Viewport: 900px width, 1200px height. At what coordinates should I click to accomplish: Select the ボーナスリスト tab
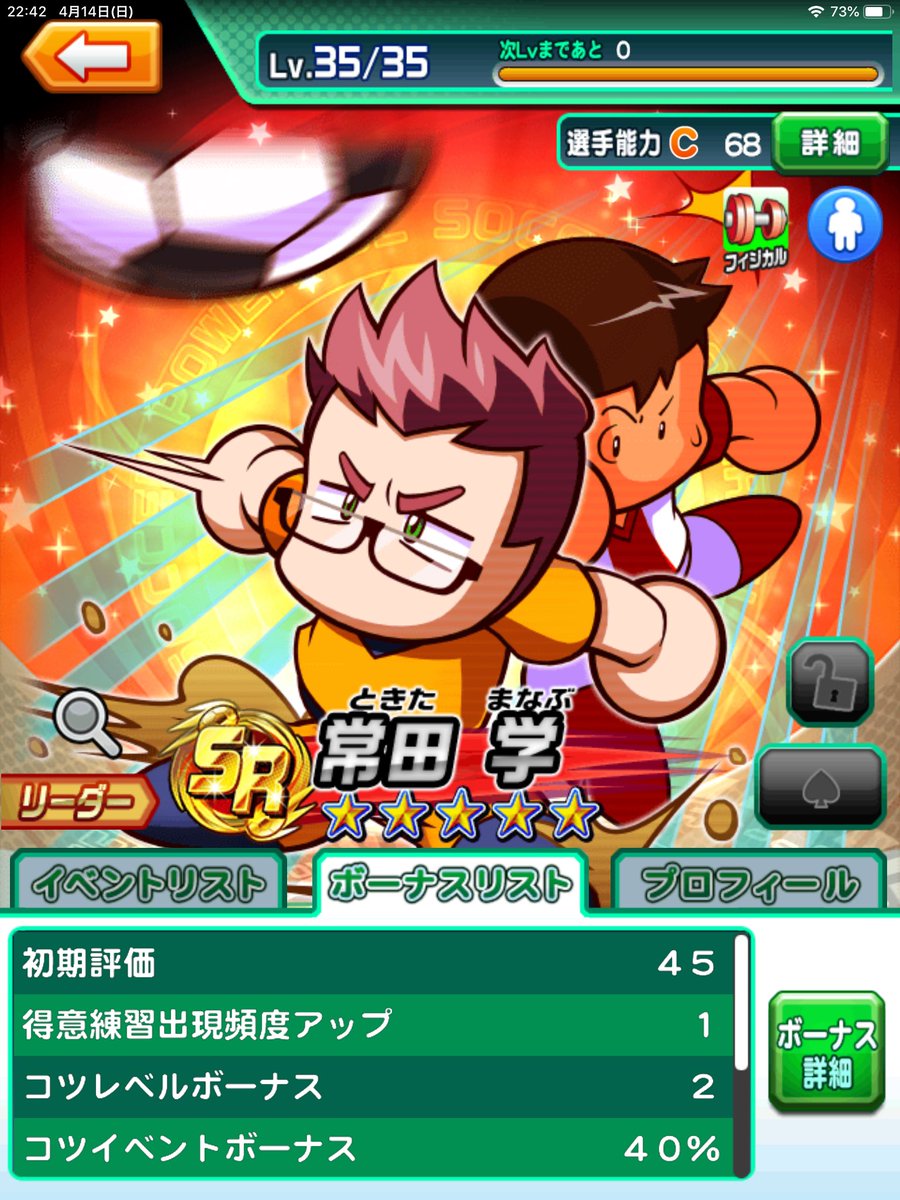click(449, 884)
